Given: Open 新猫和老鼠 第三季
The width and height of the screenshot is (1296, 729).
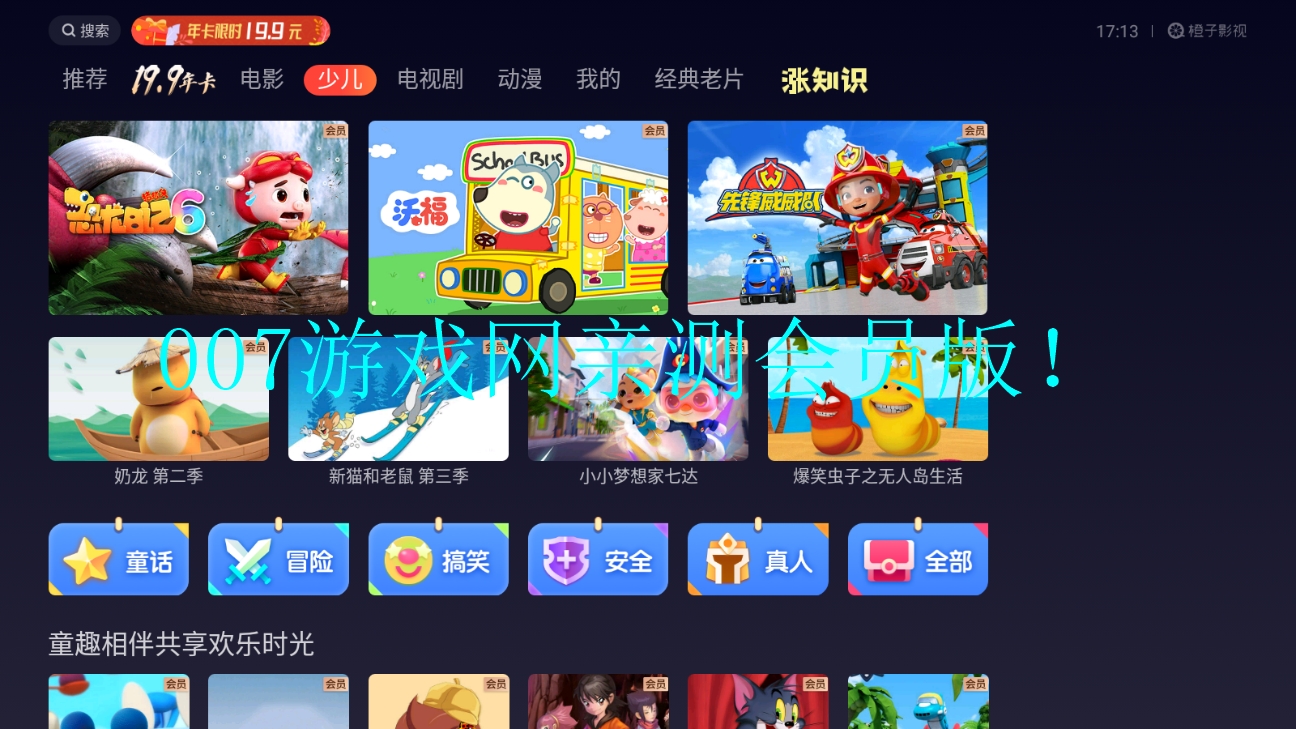Looking at the screenshot, I should (x=398, y=400).
